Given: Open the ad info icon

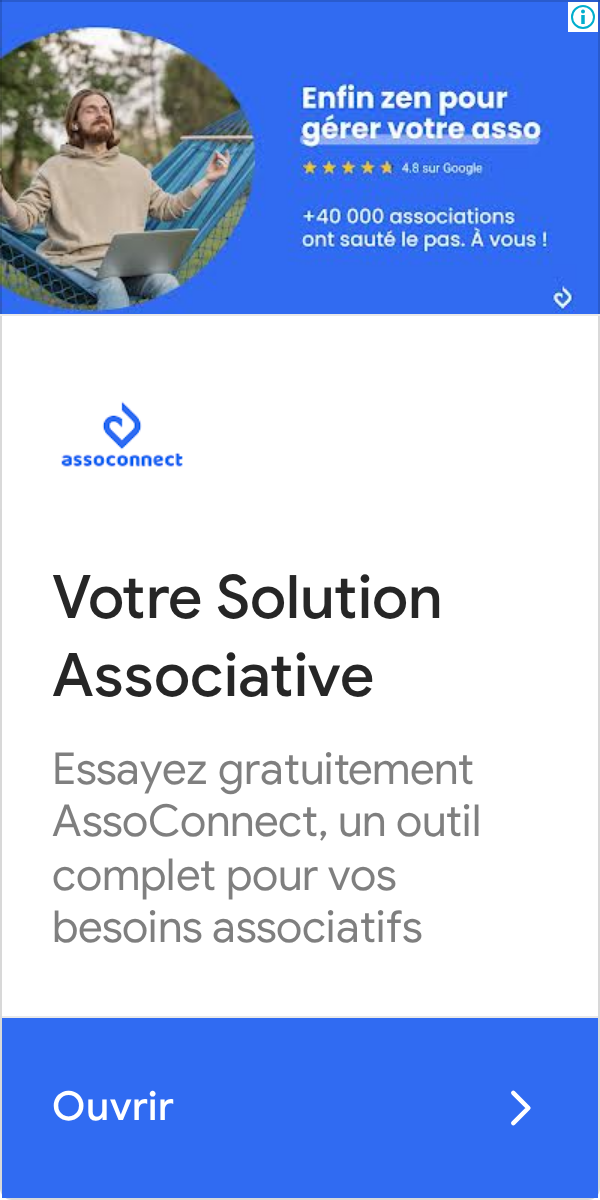Looking at the screenshot, I should point(583,17).
